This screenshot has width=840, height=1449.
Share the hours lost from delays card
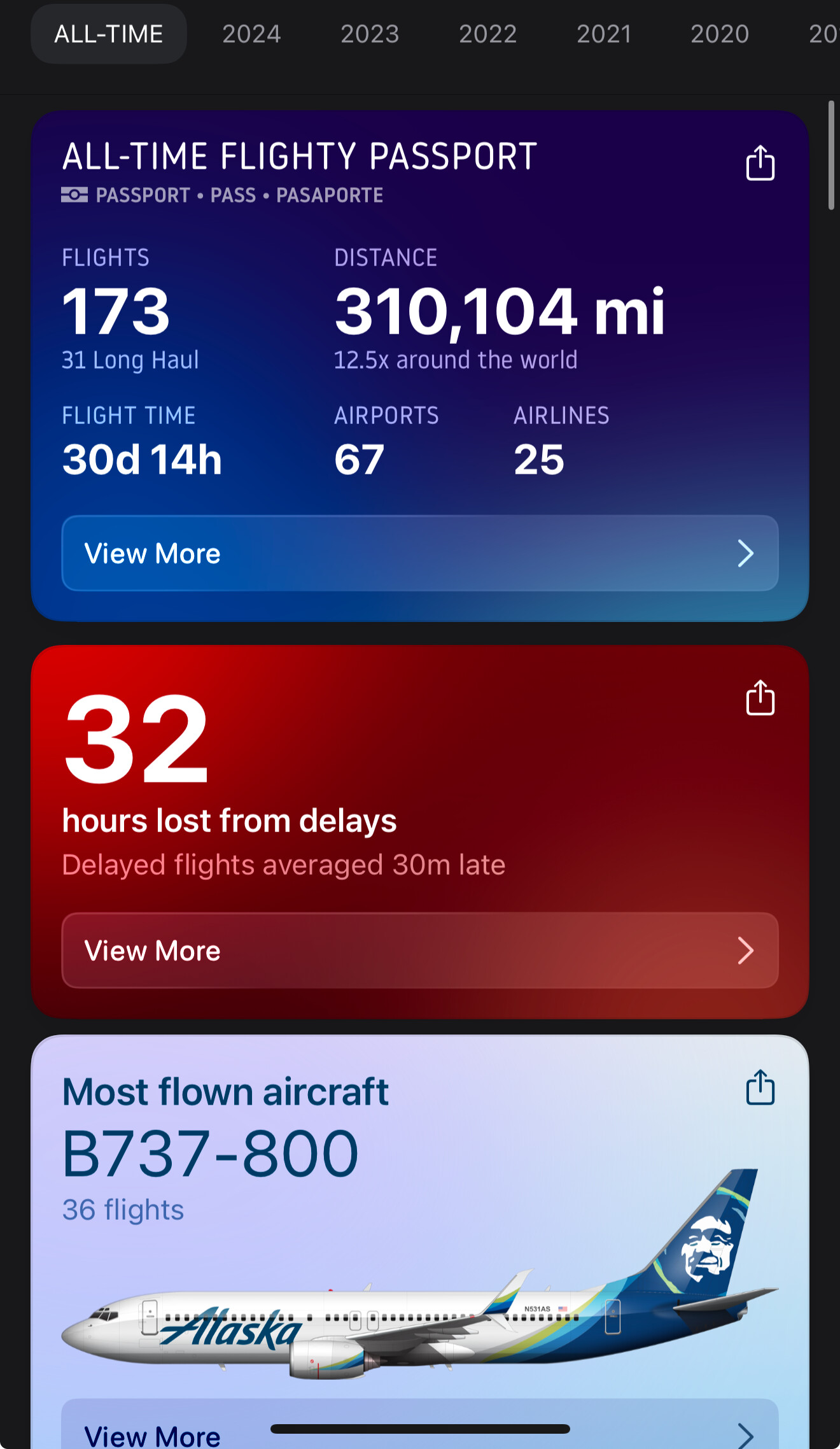760,698
